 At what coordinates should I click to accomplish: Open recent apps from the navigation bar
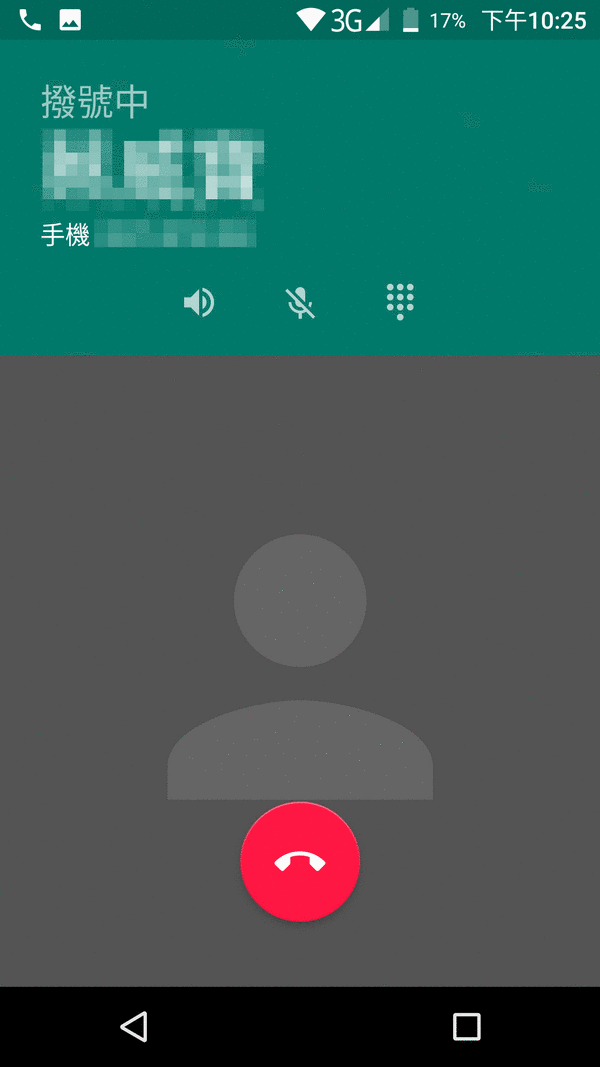pyautogui.click(x=466, y=1026)
